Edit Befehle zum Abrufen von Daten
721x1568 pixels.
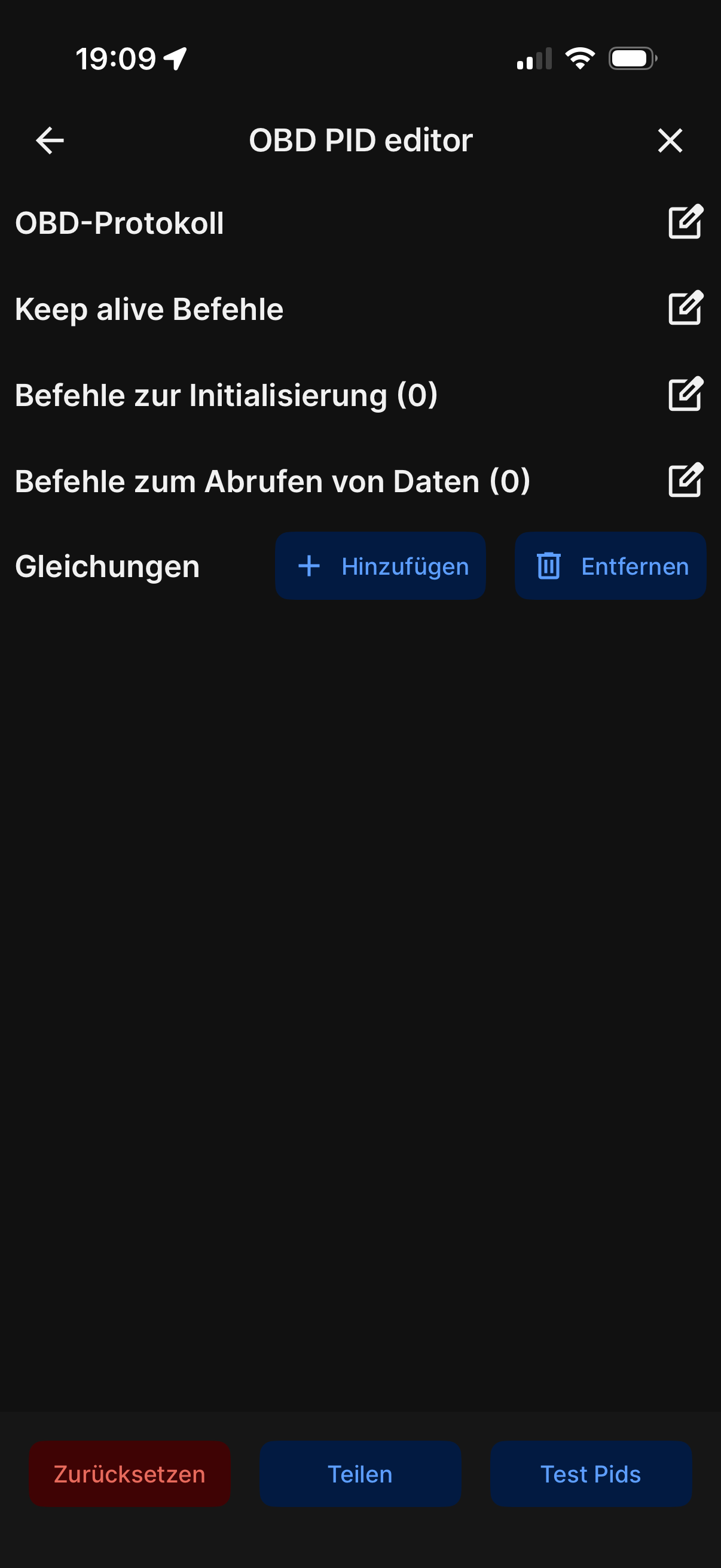pyautogui.click(x=686, y=480)
